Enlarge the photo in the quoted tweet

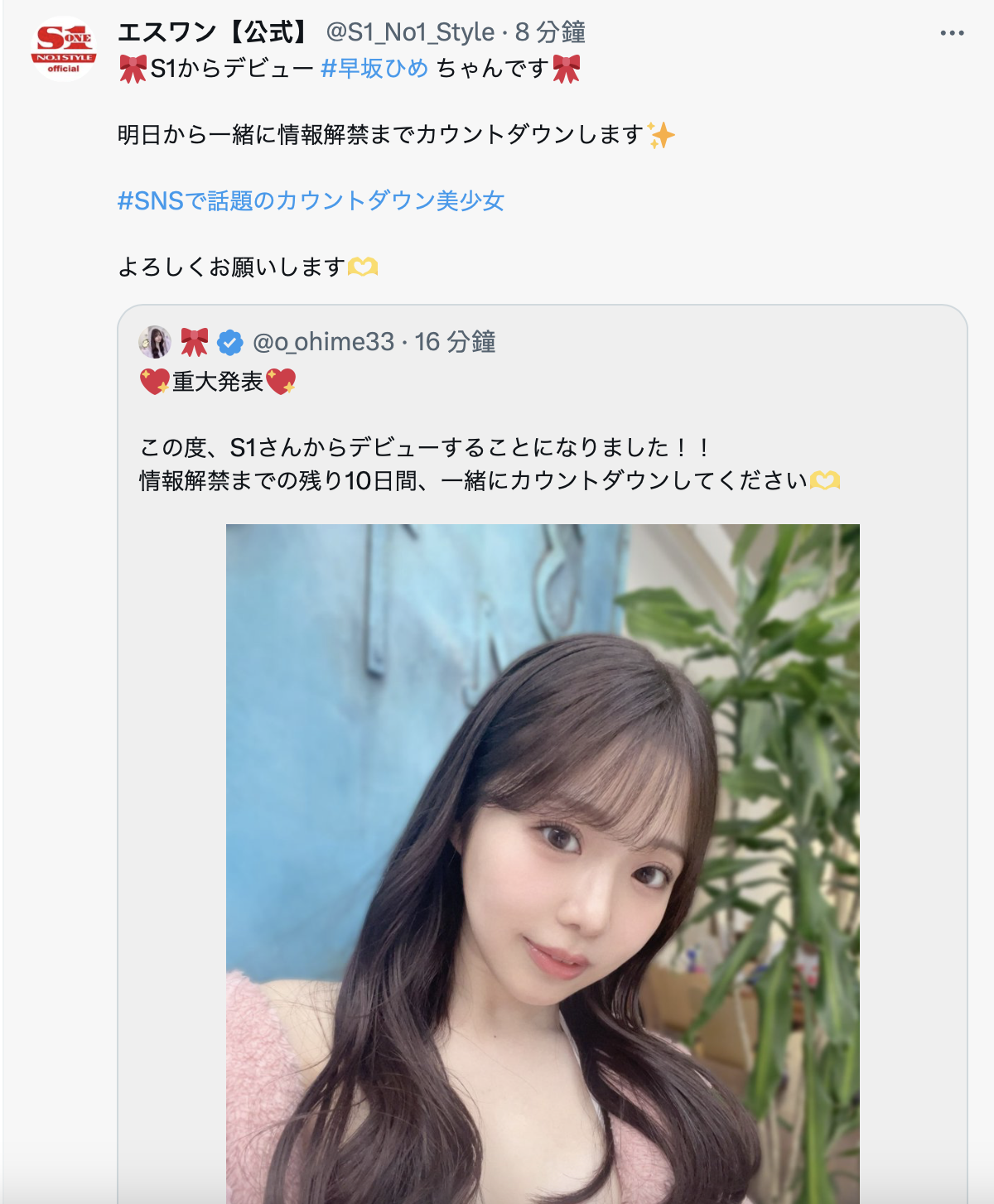(x=543, y=861)
